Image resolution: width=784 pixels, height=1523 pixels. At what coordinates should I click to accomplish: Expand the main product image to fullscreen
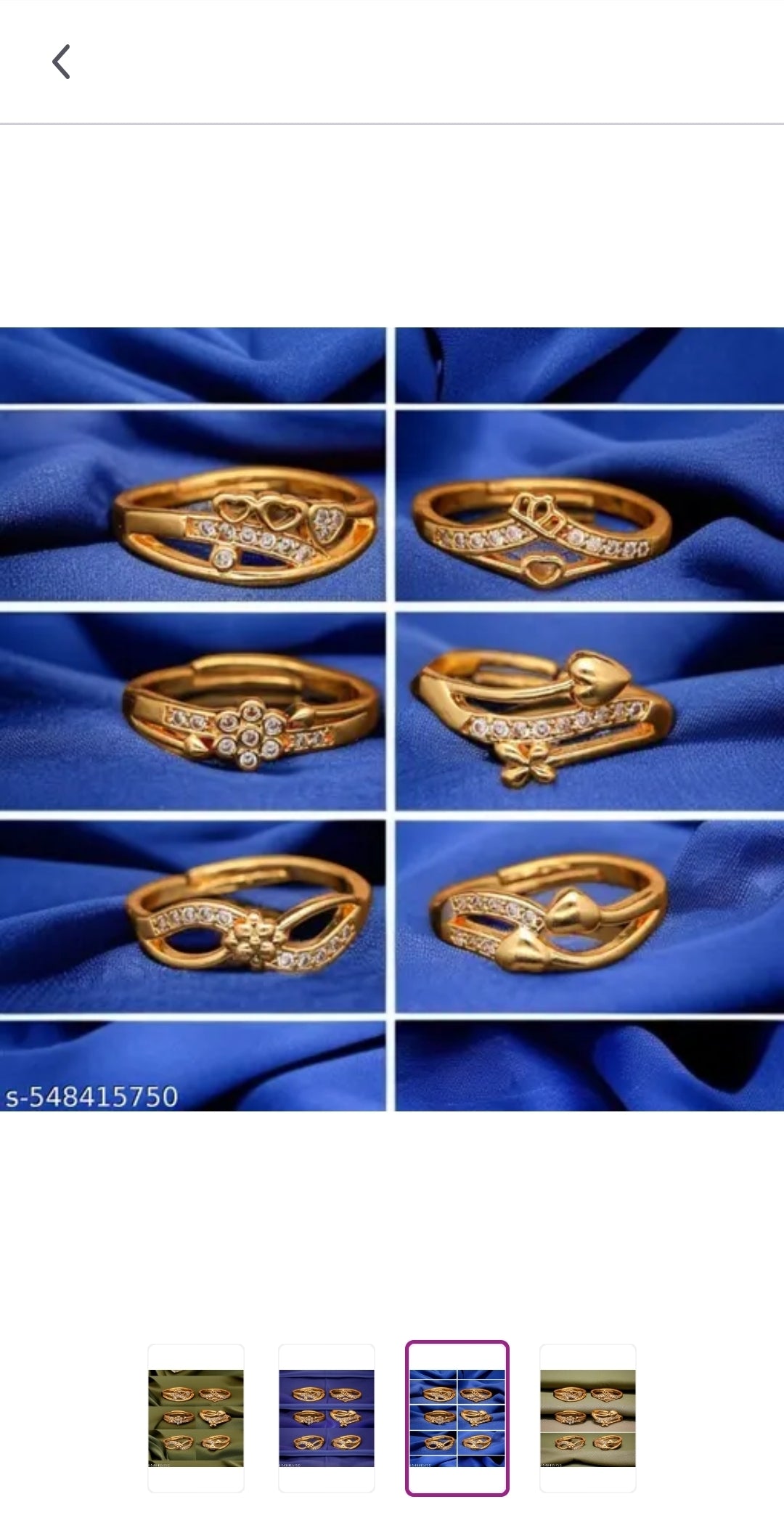[x=392, y=726]
